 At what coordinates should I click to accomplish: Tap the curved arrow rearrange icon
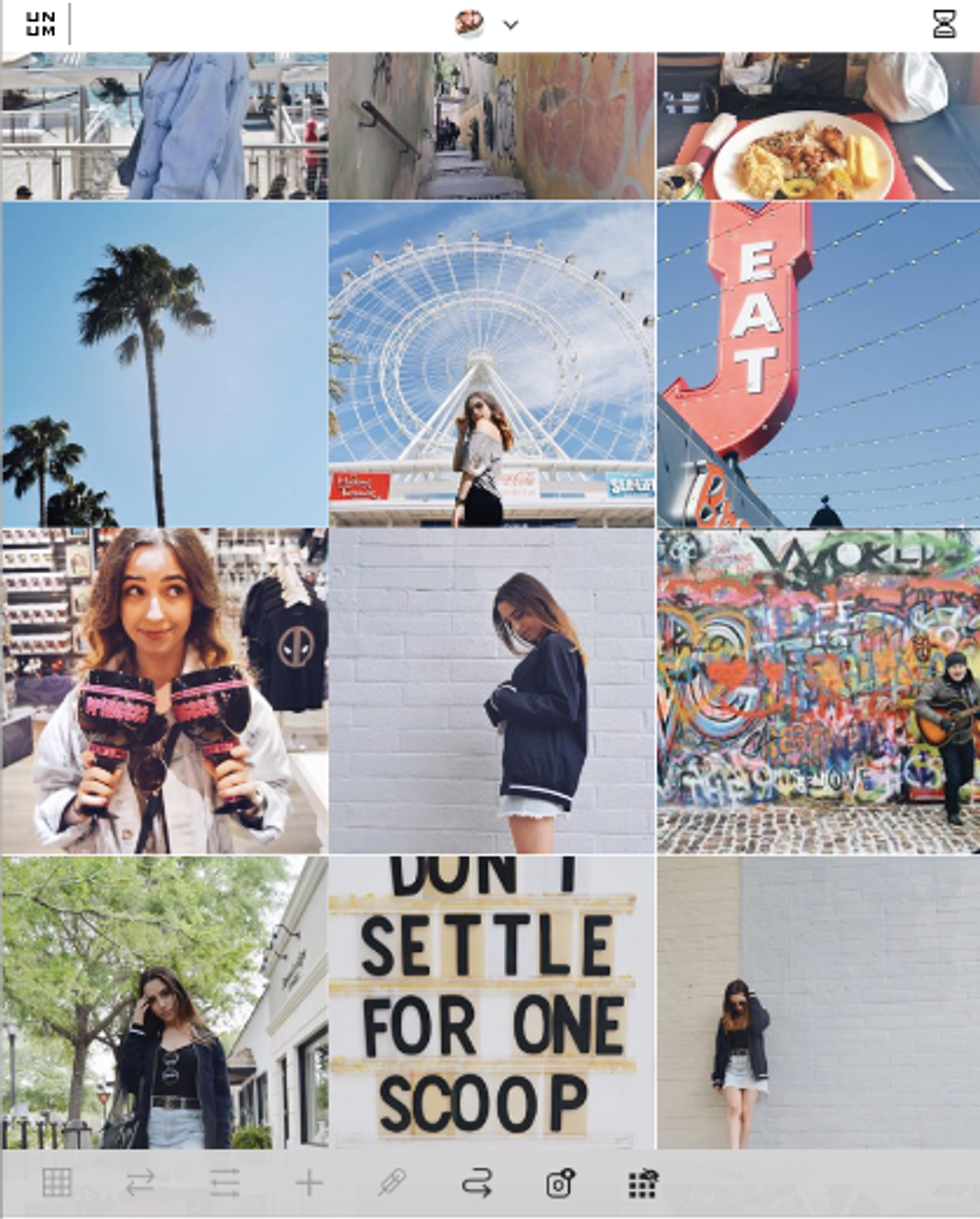tap(476, 1185)
